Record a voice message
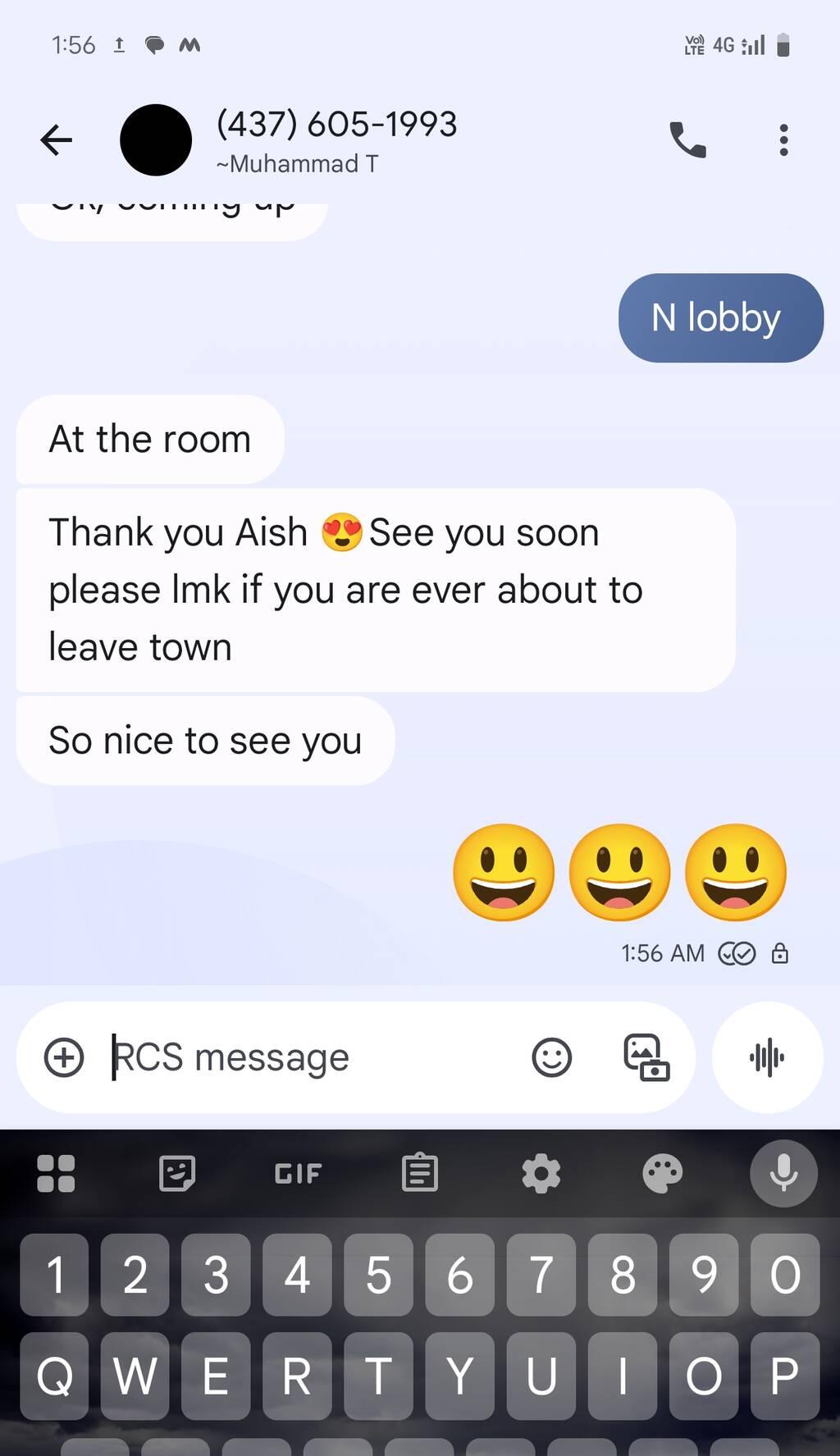 pyautogui.click(x=767, y=1057)
